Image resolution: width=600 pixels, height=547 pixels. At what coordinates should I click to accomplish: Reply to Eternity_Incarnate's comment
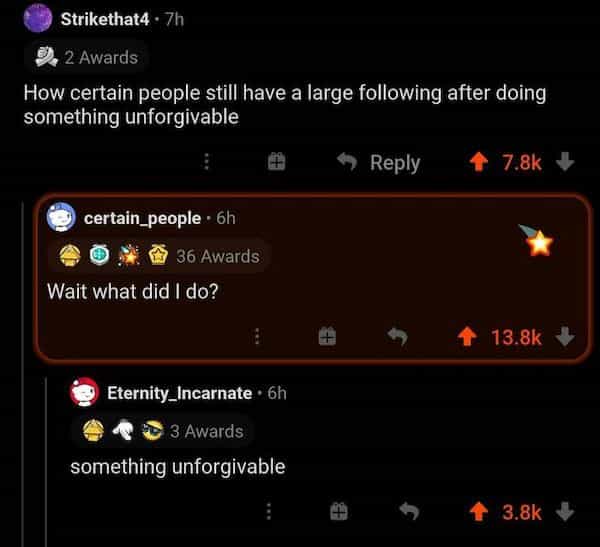click(408, 512)
